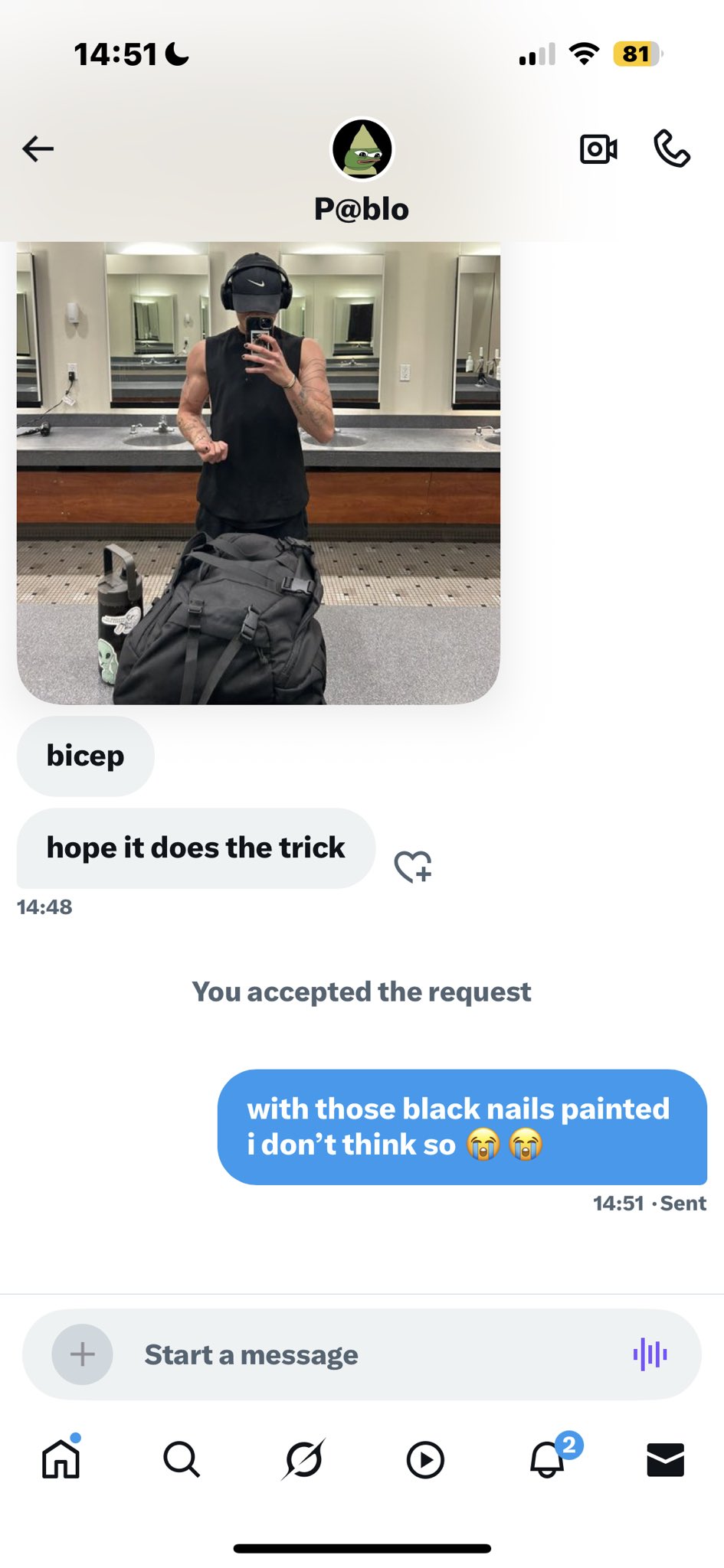Start a video call with P@blo
The width and height of the screenshot is (724, 1568).
click(598, 149)
